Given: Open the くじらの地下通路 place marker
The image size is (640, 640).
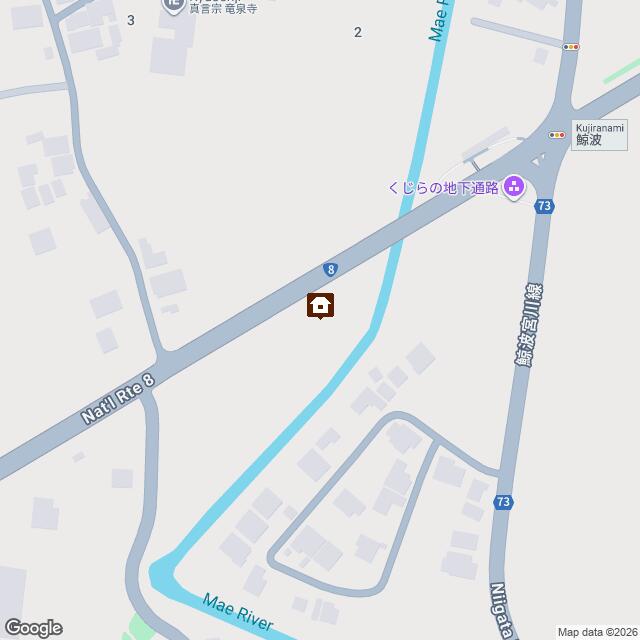Looking at the screenshot, I should coord(514,186).
